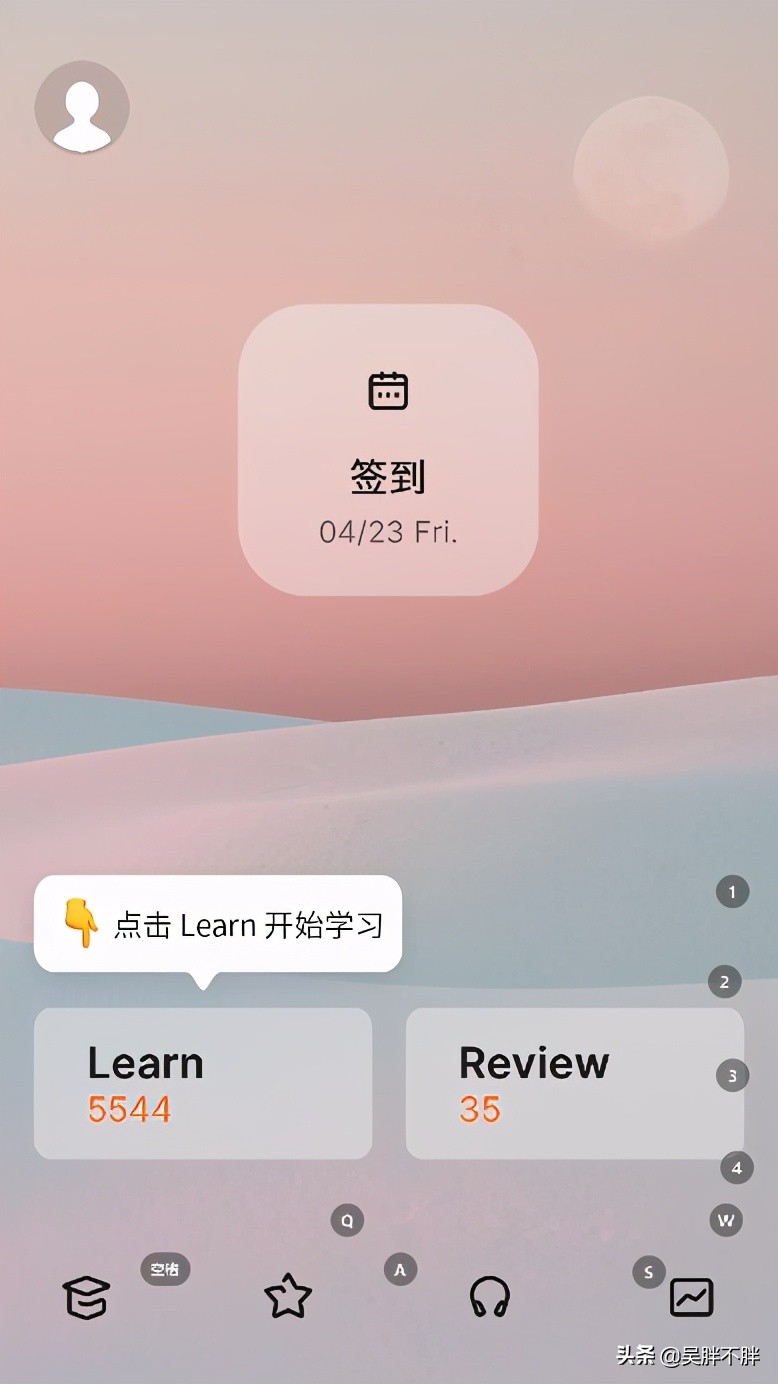Open the Review card showing 35 words

(575, 1082)
